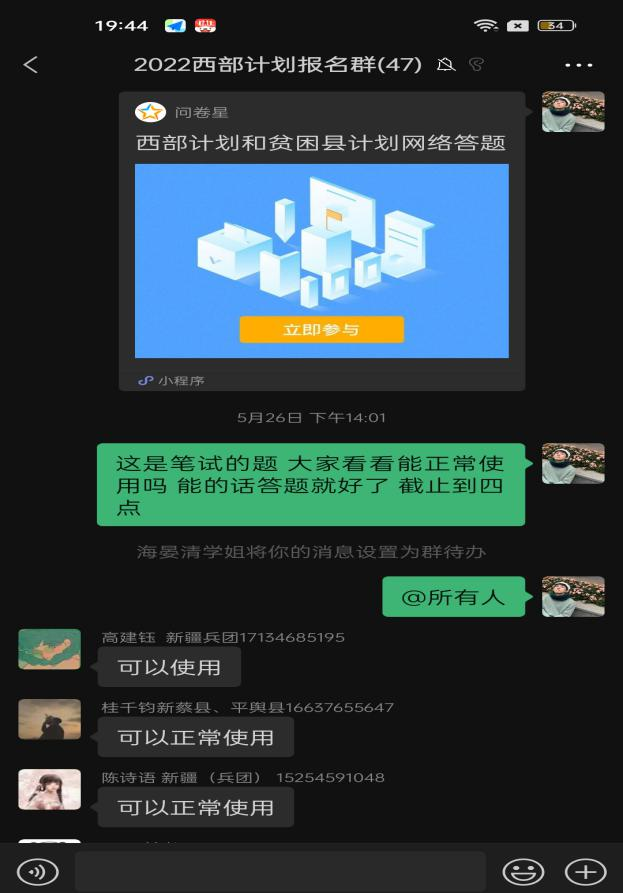Switch to voice message input
Screen dimensions: 625x893
[37, 872]
